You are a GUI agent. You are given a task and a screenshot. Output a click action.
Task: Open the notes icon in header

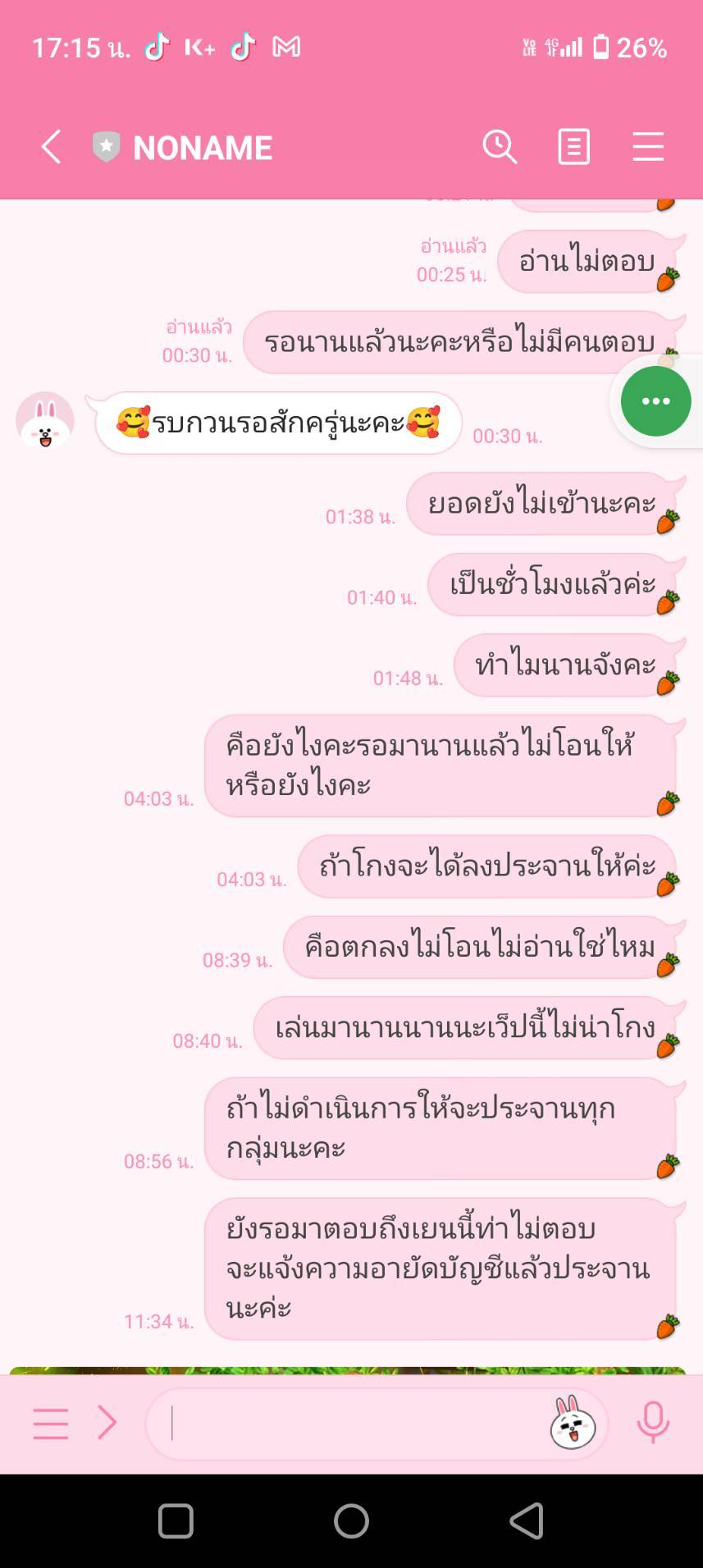click(x=573, y=148)
